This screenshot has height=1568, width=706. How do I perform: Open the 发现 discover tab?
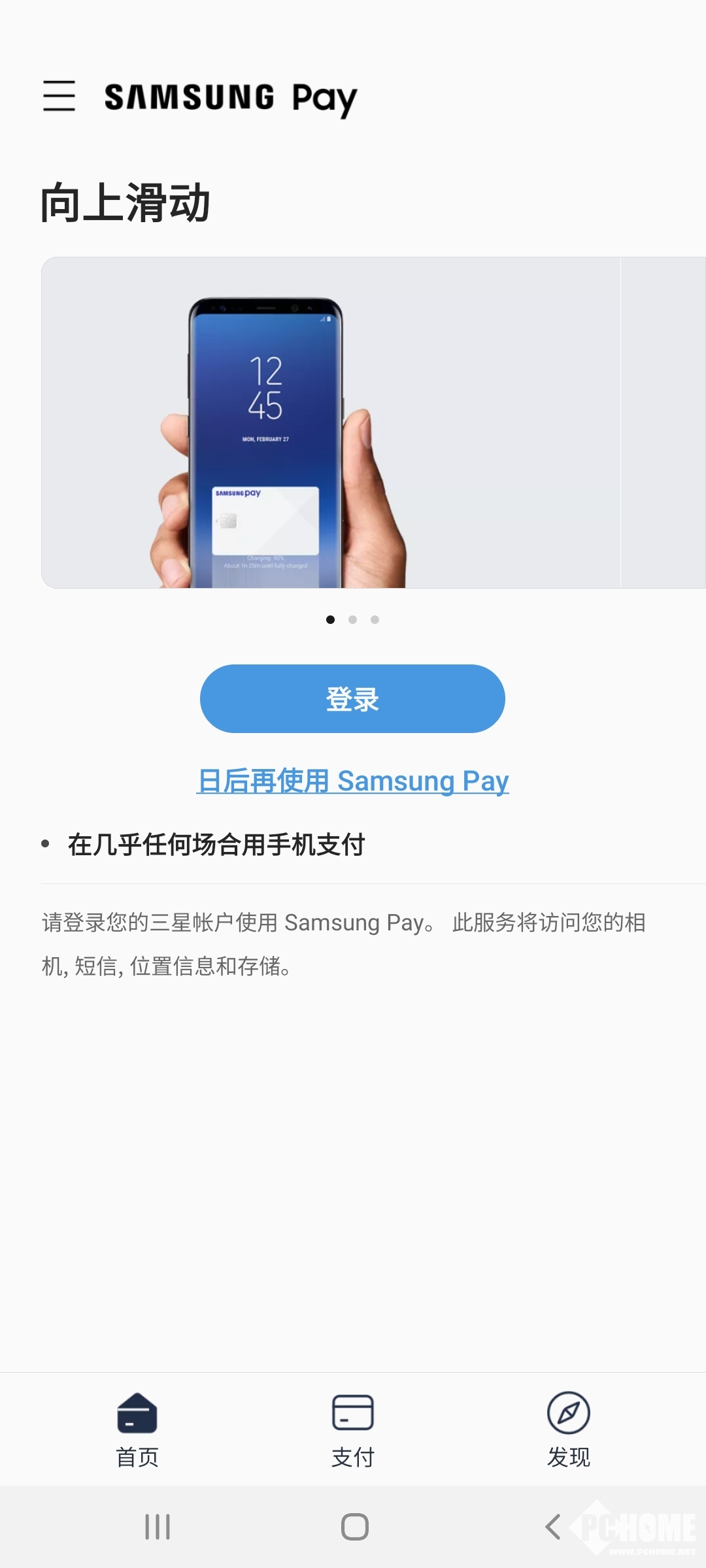tap(568, 1429)
